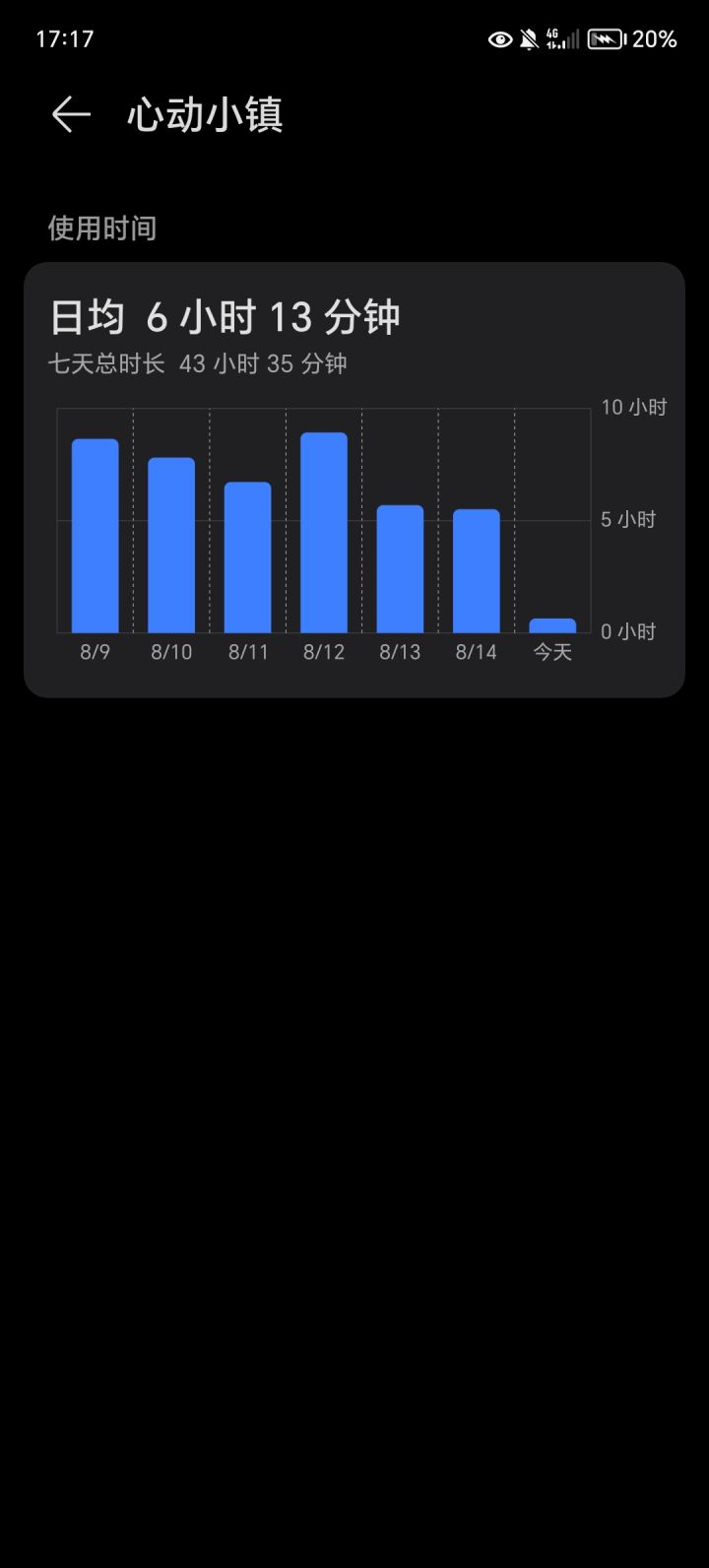The image size is (709, 1568).
Task: Go back from 心动小镇 usage page
Action: coord(71,115)
